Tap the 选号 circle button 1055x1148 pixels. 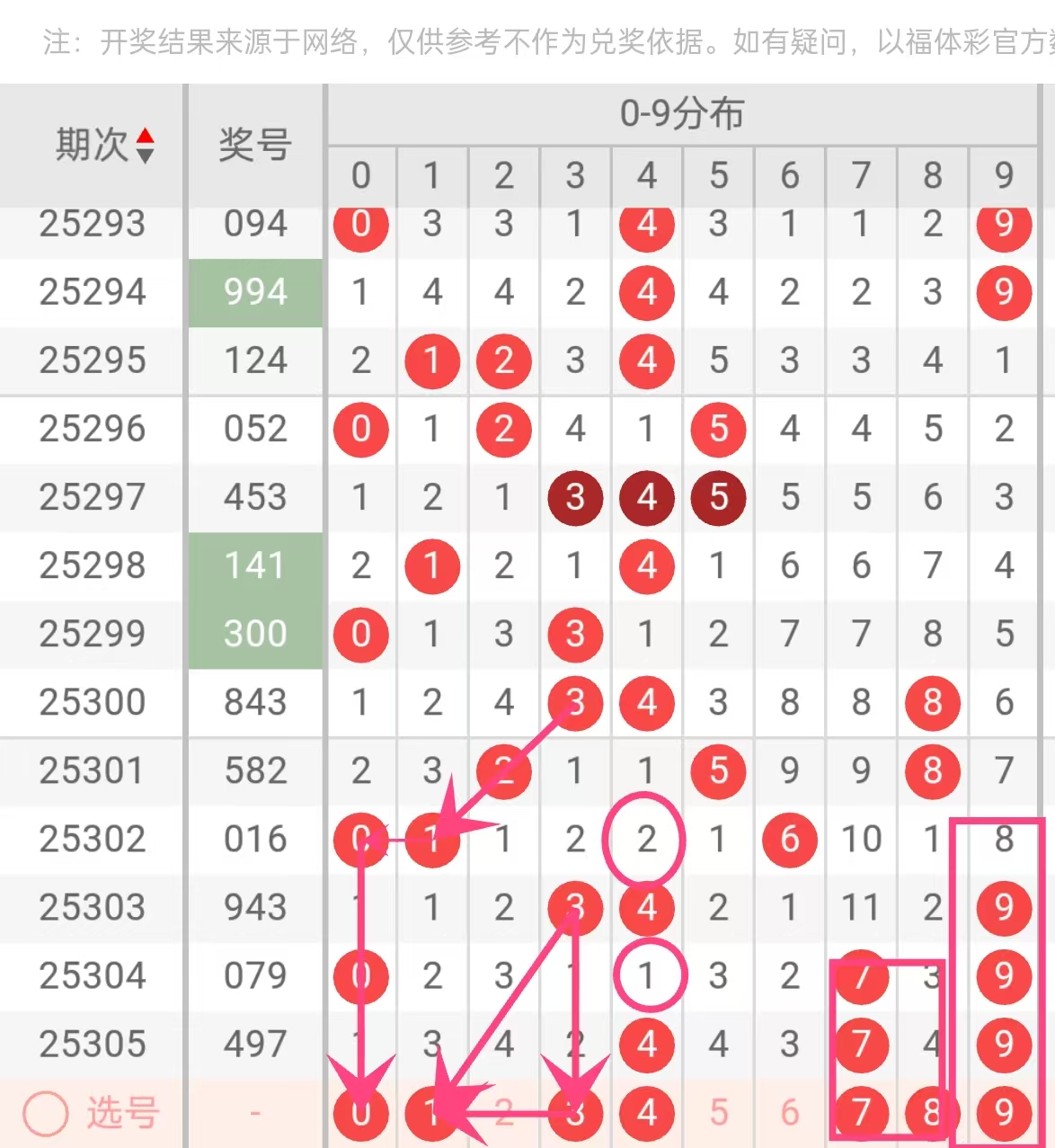[x=45, y=1113]
